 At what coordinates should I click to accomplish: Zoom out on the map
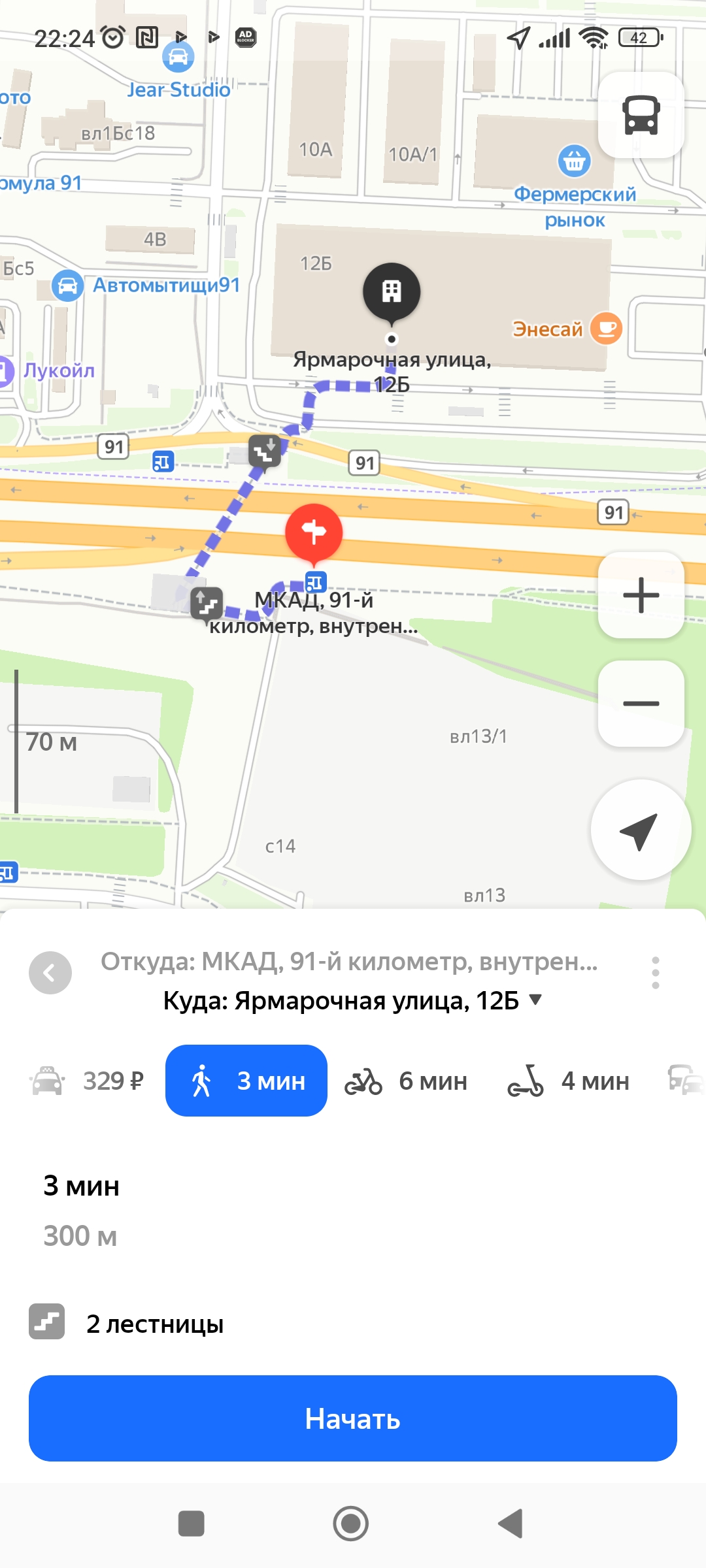(x=641, y=704)
